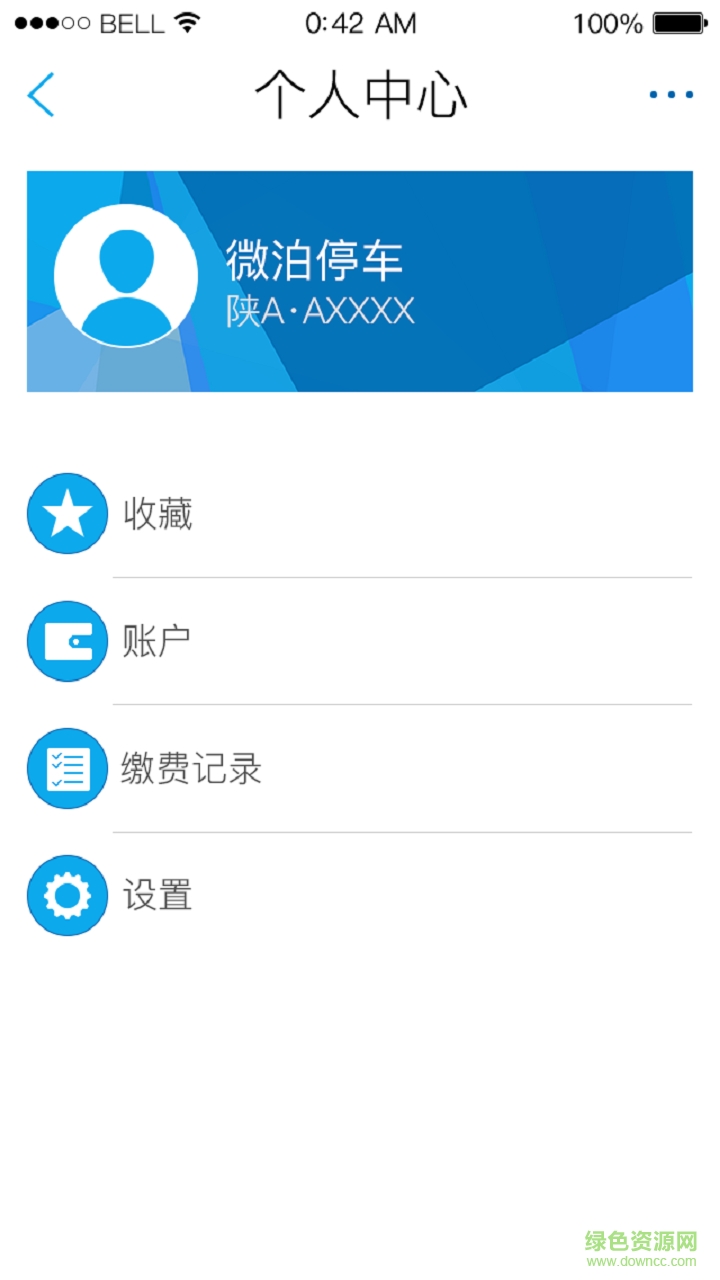
Task: Tap the user avatar silhouette icon
Action: 125,277
